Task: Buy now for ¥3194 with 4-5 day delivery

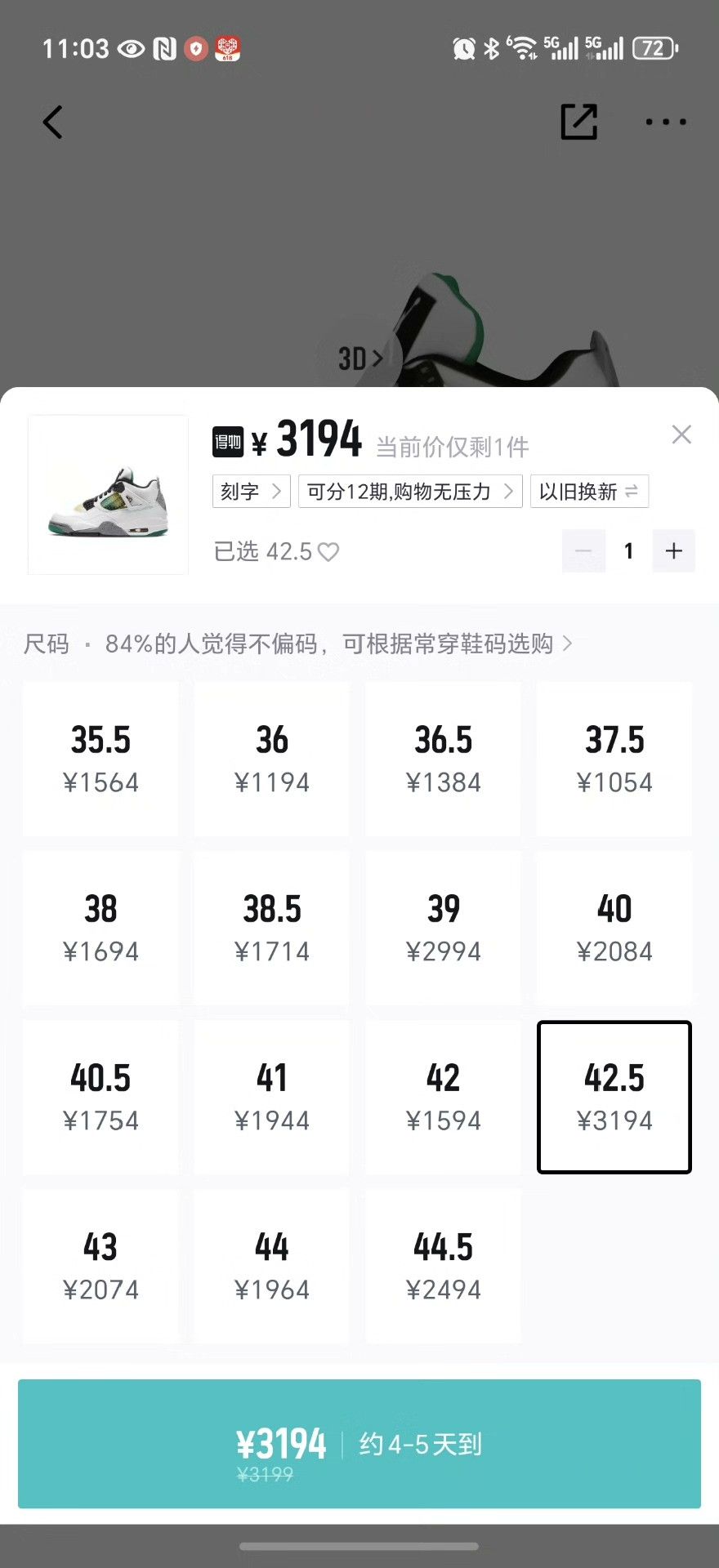Action: tap(359, 1444)
